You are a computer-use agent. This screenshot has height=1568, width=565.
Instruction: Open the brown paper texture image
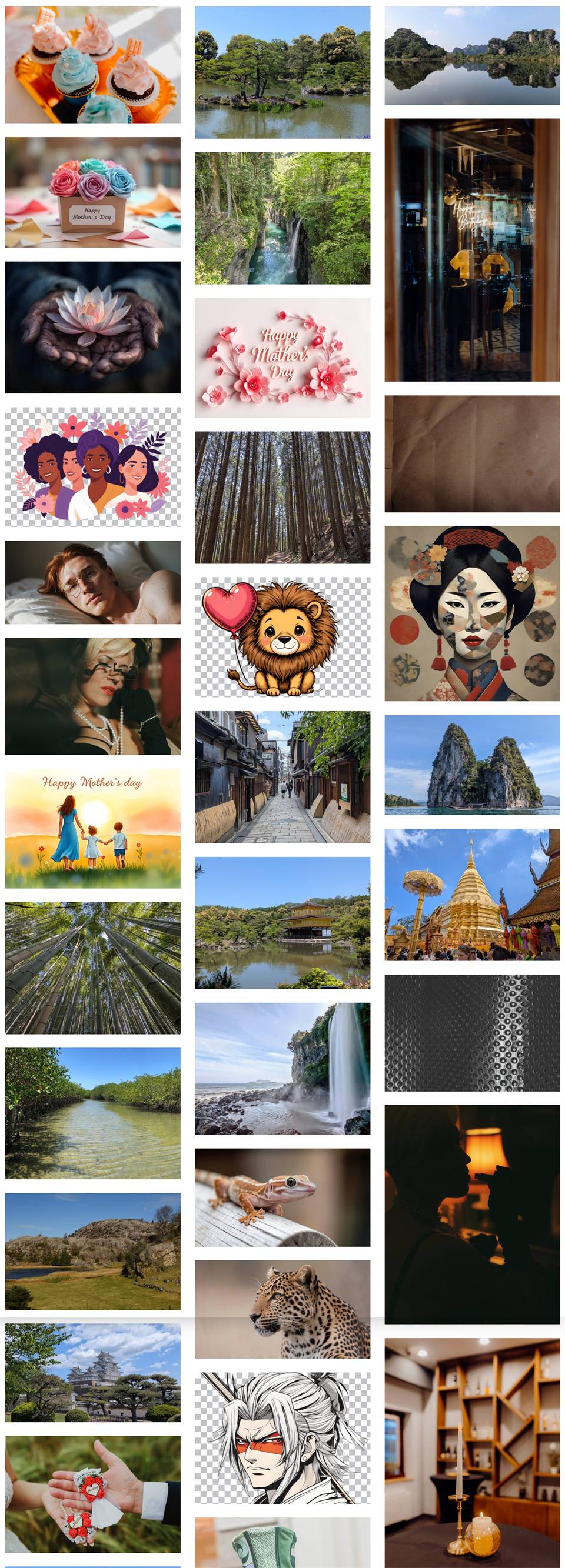click(x=472, y=453)
